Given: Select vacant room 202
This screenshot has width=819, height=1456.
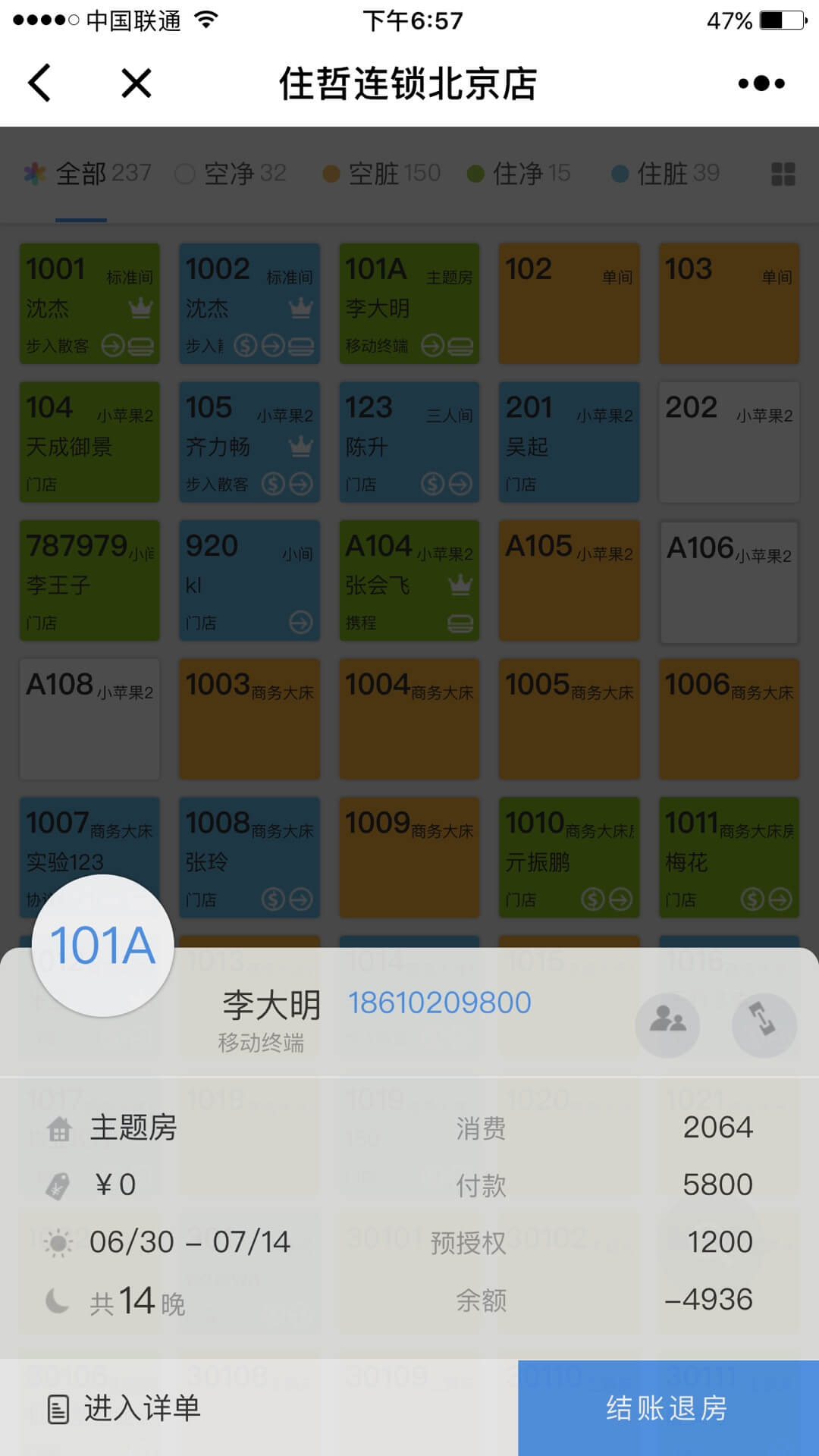Looking at the screenshot, I should 729,442.
